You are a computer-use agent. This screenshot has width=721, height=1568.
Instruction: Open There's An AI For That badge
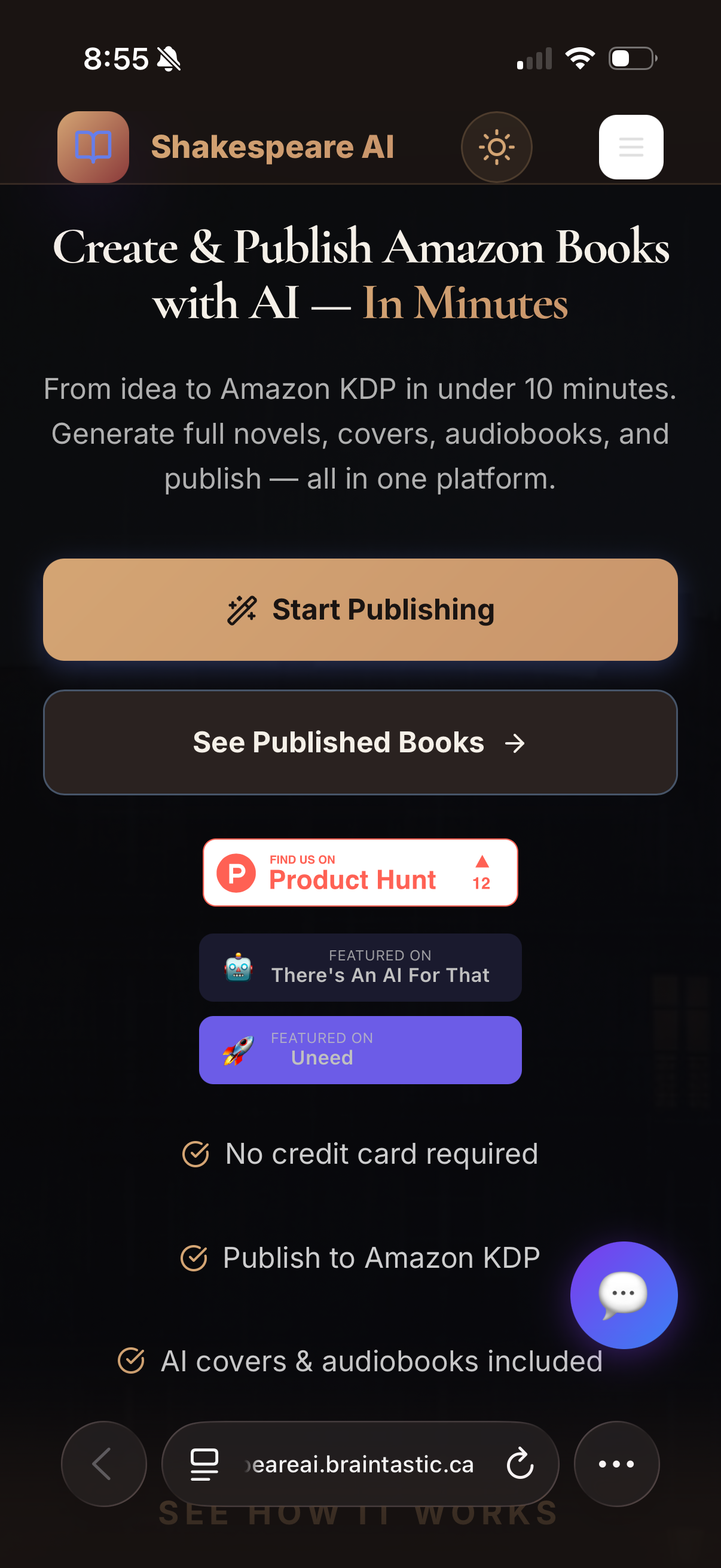(x=360, y=967)
